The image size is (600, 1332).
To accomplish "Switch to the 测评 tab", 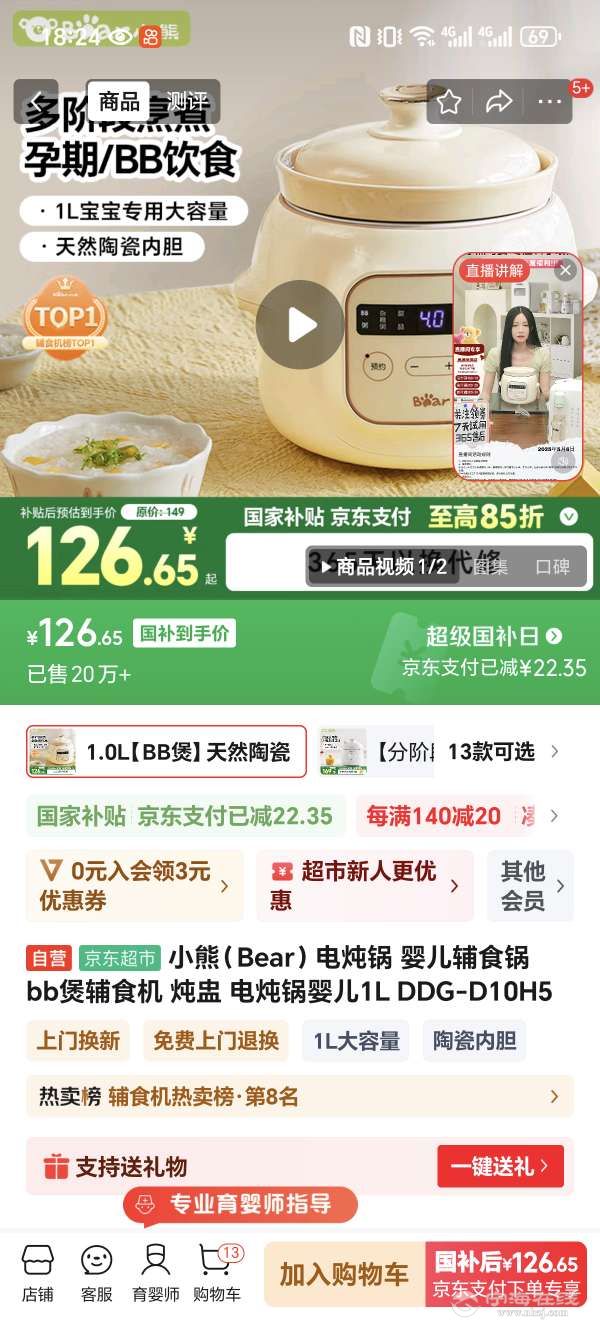I will coord(186,101).
